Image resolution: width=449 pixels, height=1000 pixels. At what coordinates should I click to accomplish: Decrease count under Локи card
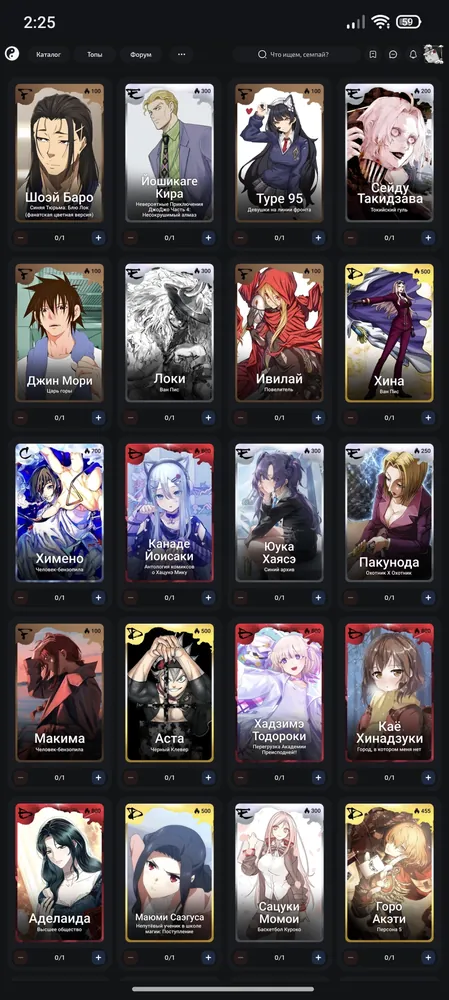[131, 418]
